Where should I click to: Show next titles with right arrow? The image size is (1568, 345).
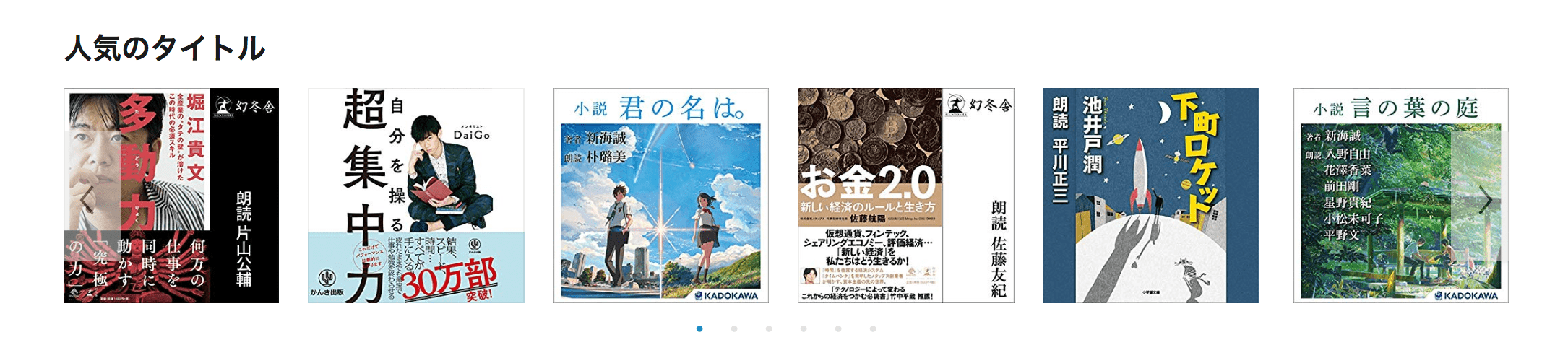pyautogui.click(x=1485, y=200)
